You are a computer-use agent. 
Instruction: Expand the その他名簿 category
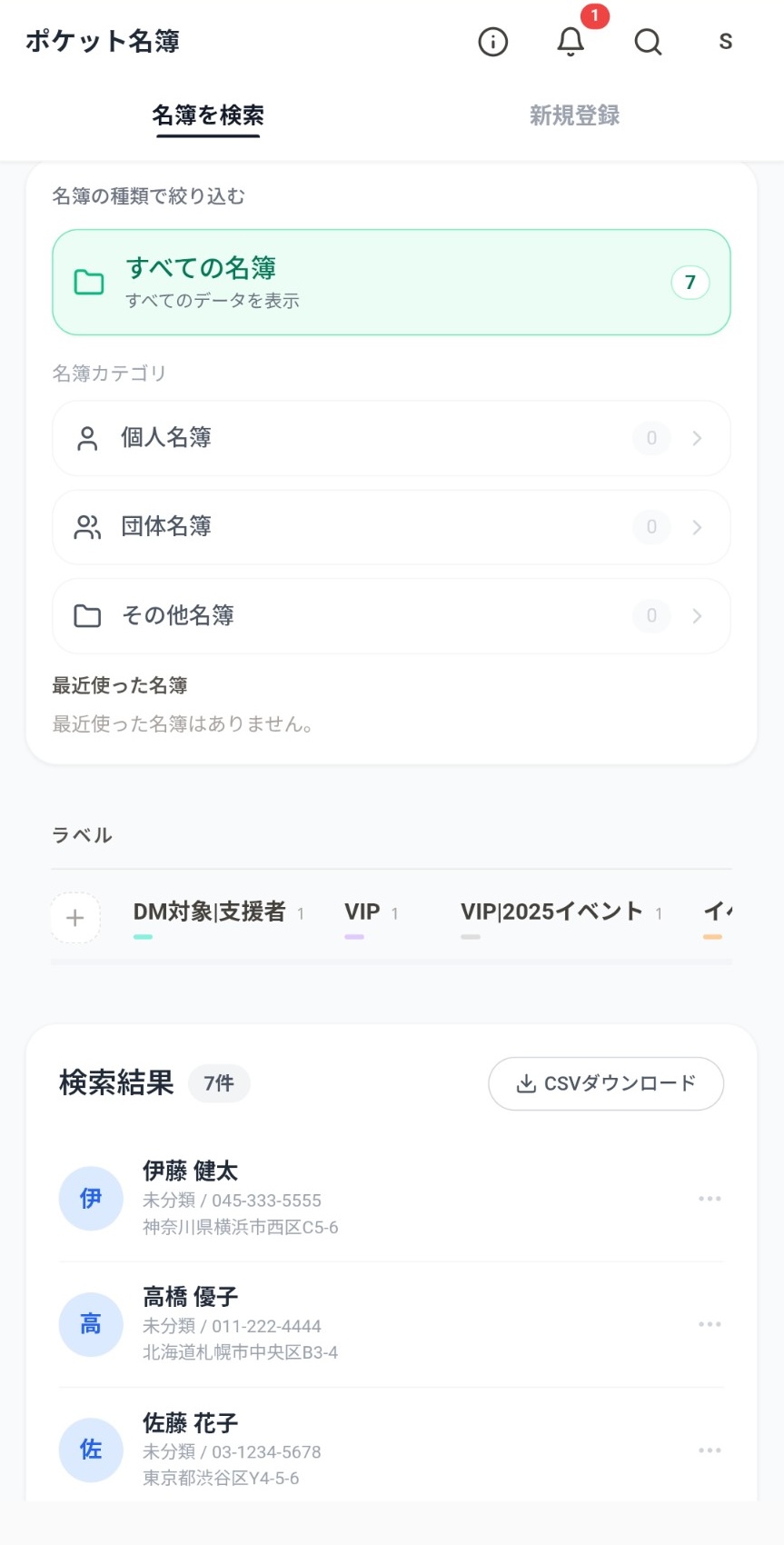(x=697, y=615)
